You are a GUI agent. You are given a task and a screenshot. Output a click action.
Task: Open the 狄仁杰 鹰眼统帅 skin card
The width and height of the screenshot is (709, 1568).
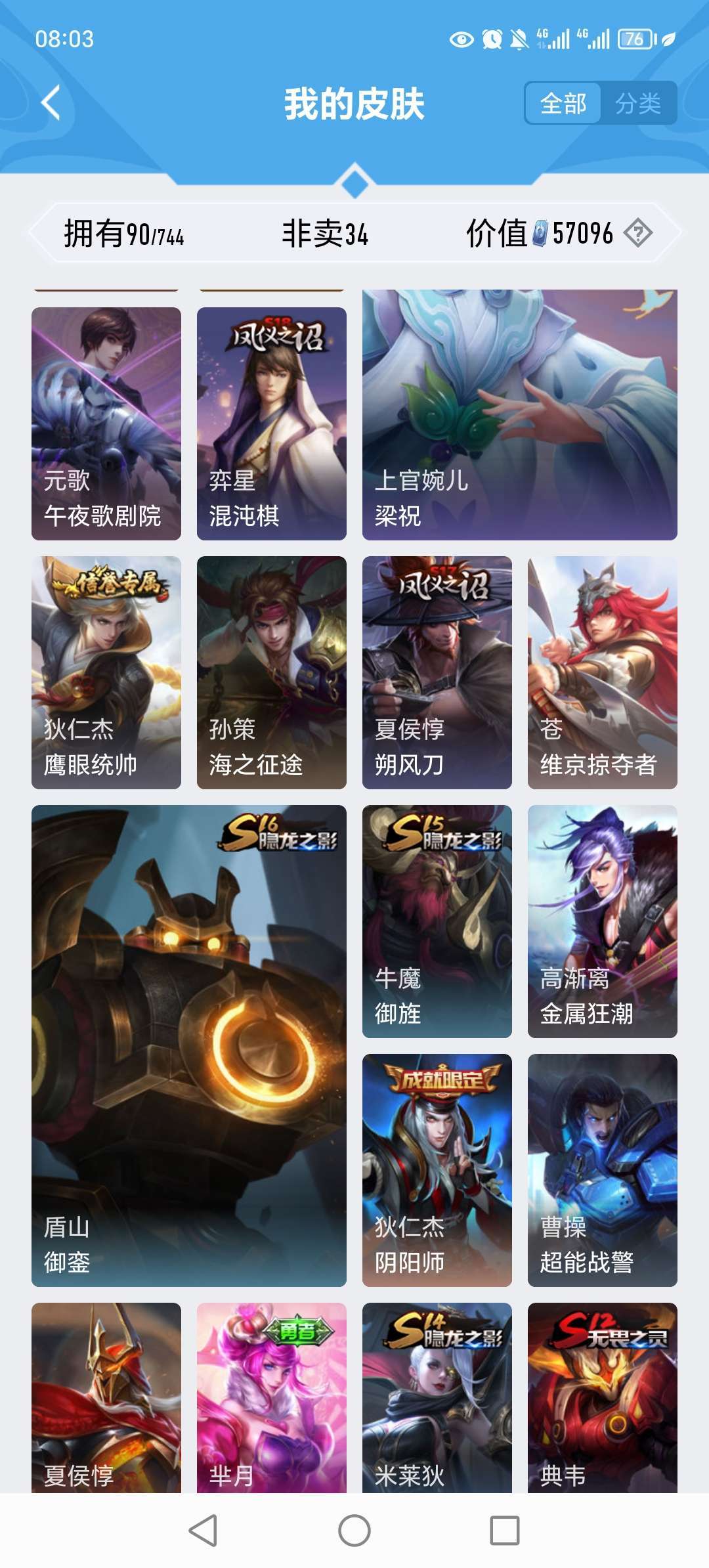(106, 672)
